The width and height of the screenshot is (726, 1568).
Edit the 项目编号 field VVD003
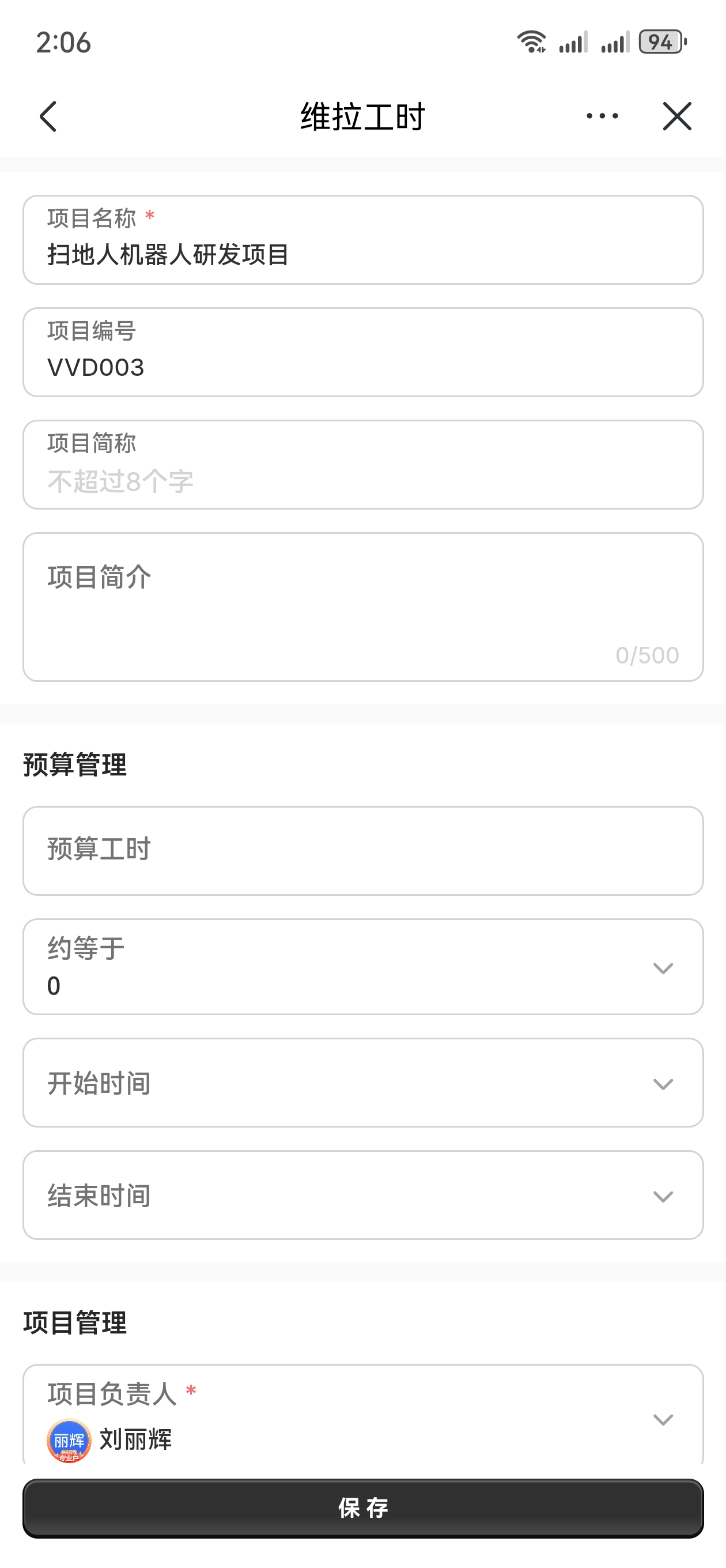coord(364,352)
